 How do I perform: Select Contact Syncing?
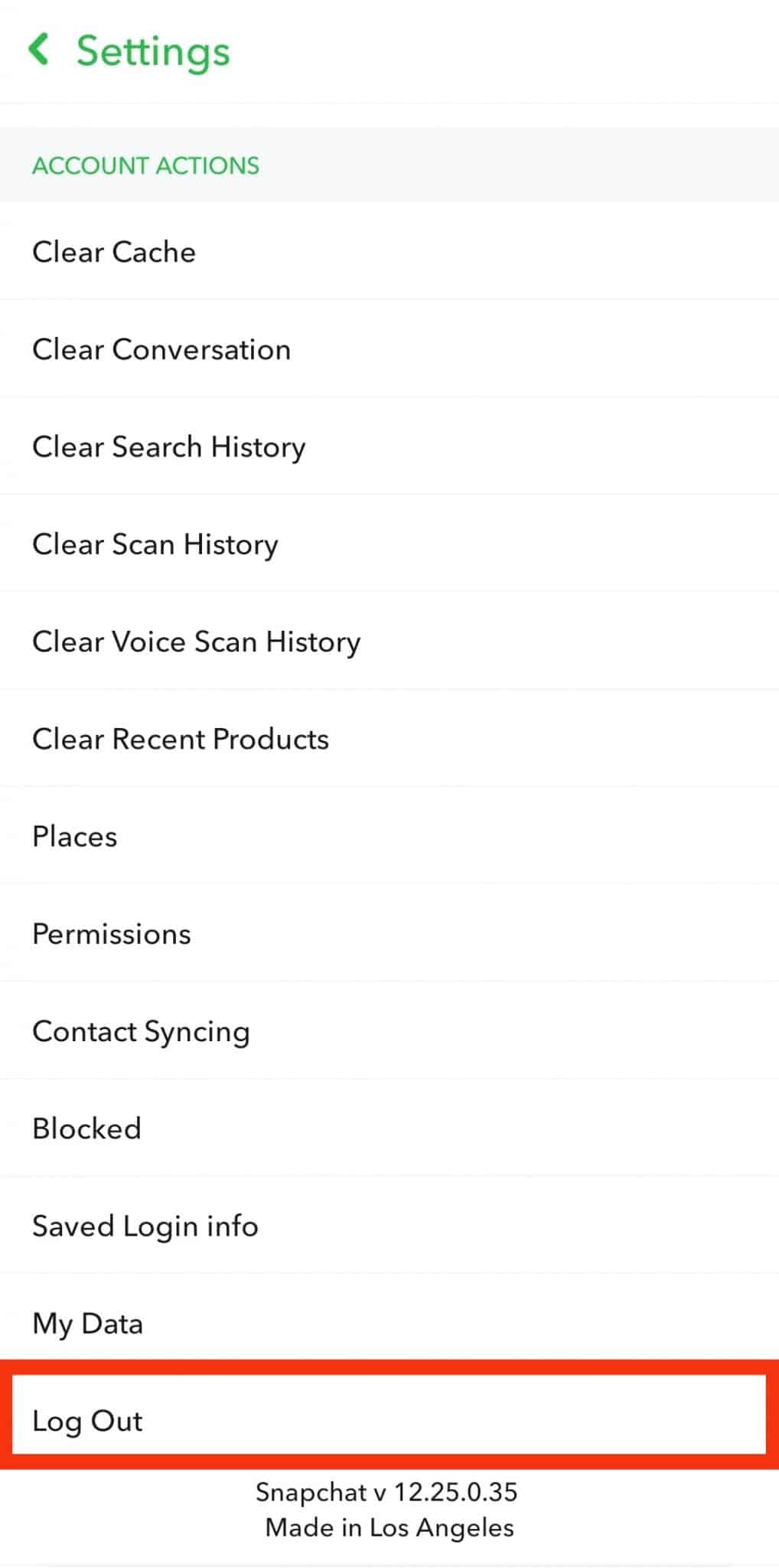coord(142,1031)
